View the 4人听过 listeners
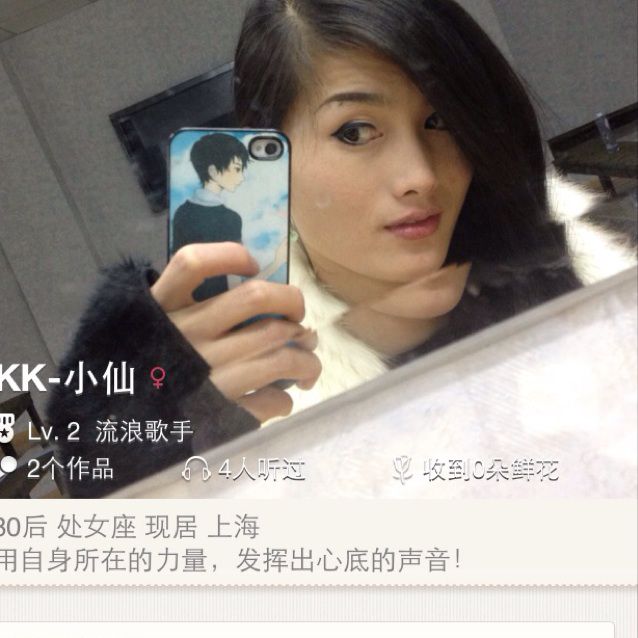 (x=246, y=469)
